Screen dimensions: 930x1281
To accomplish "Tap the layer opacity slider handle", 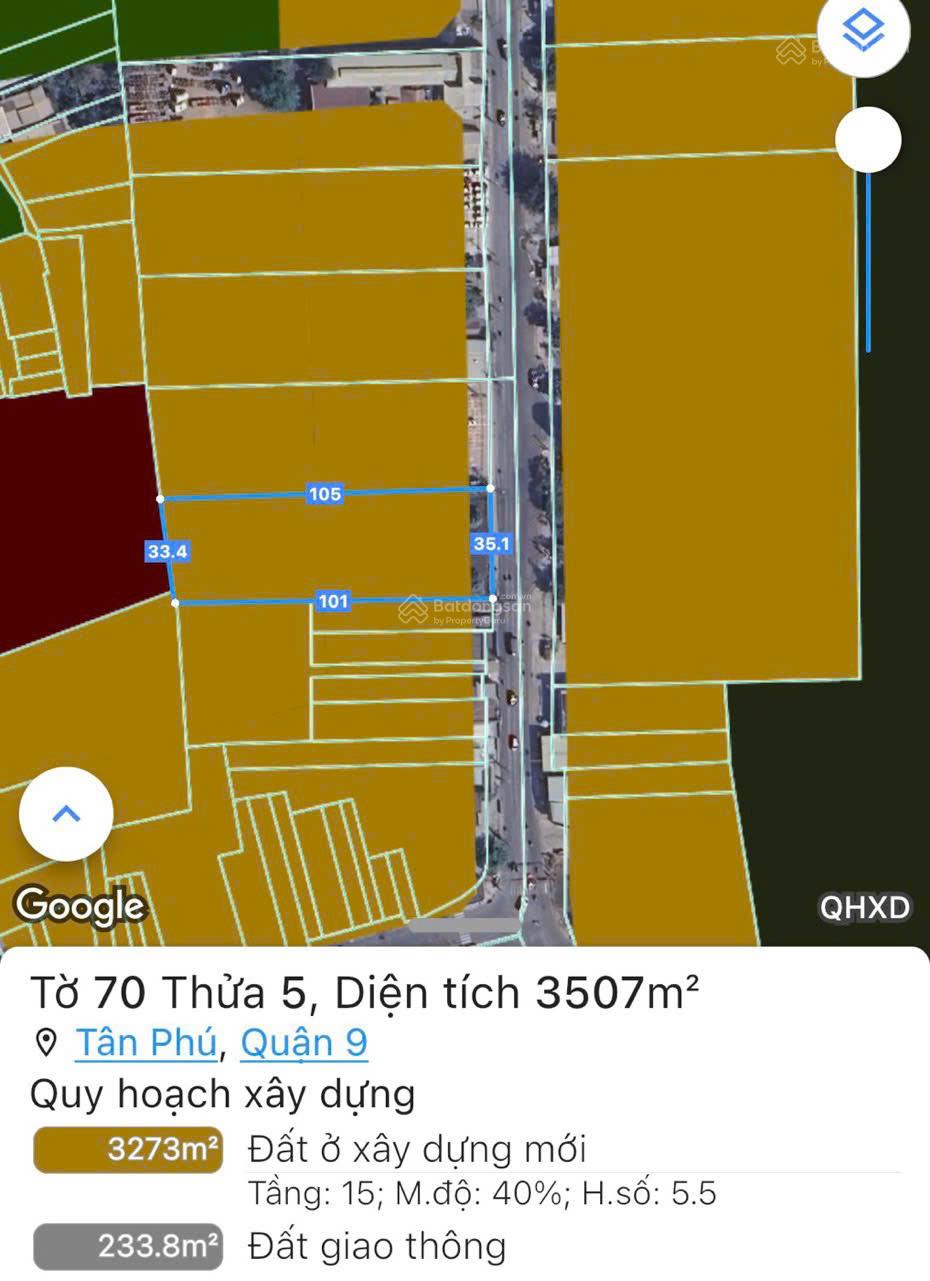I will pyautogui.click(x=868, y=140).
